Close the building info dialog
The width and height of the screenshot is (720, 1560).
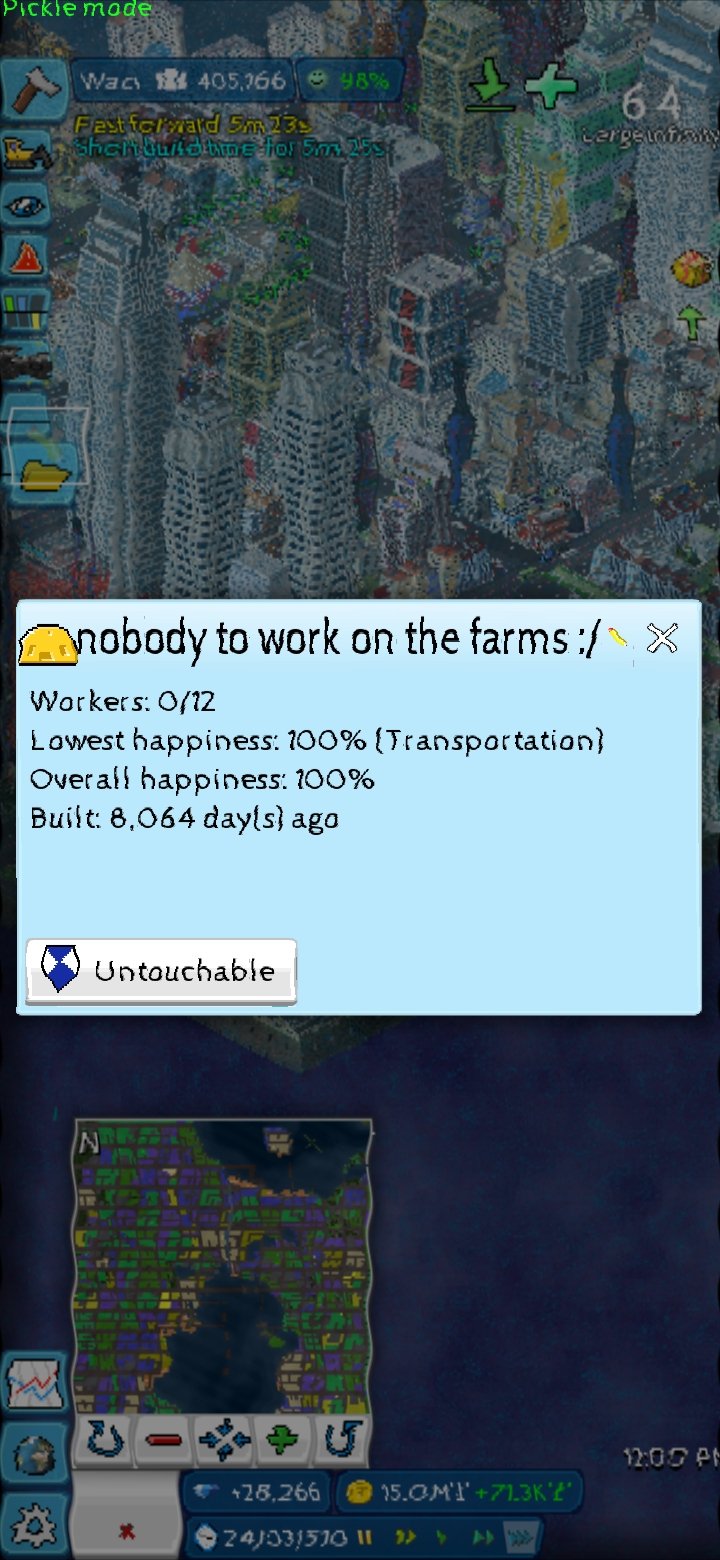point(662,637)
